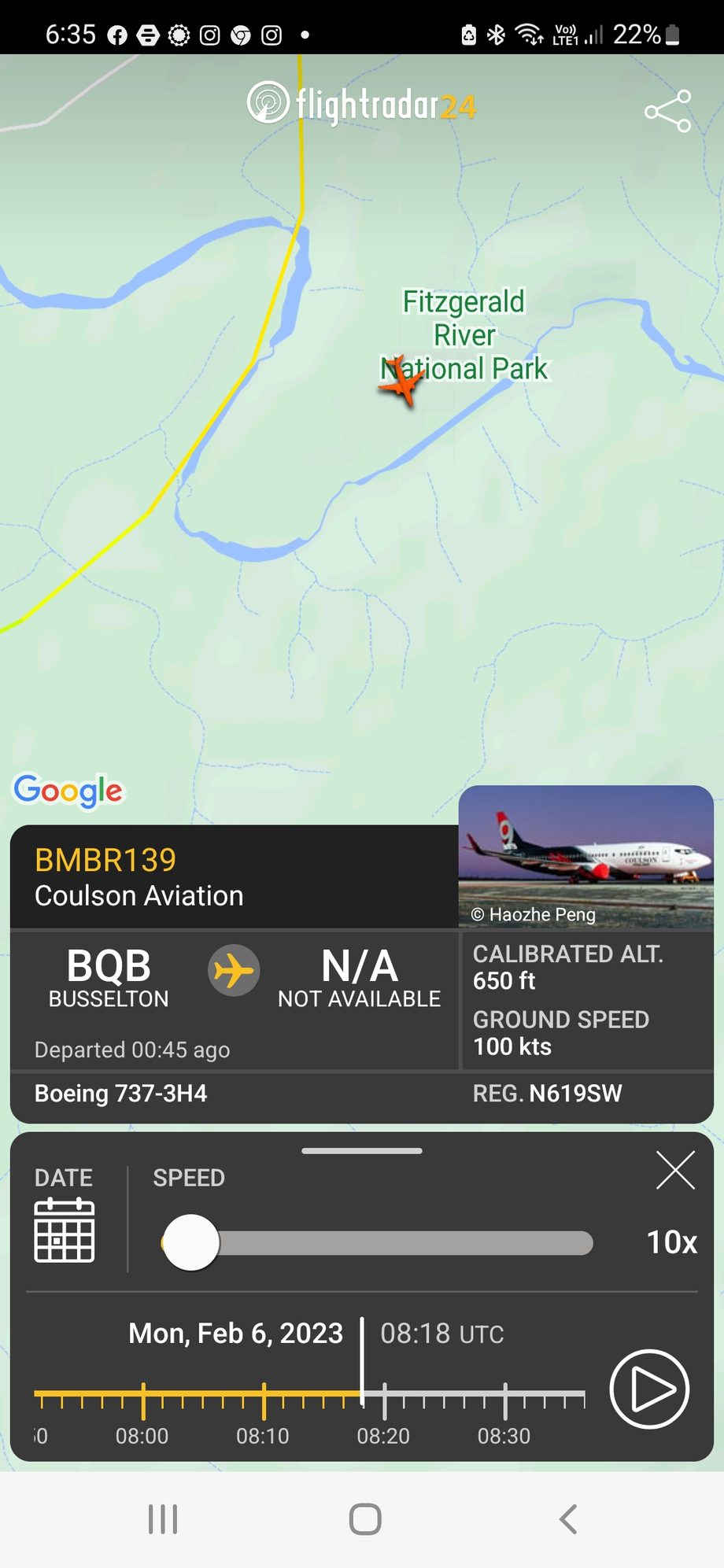The width and height of the screenshot is (724, 1568).
Task: Open the date calendar picker
Action: [65, 1230]
